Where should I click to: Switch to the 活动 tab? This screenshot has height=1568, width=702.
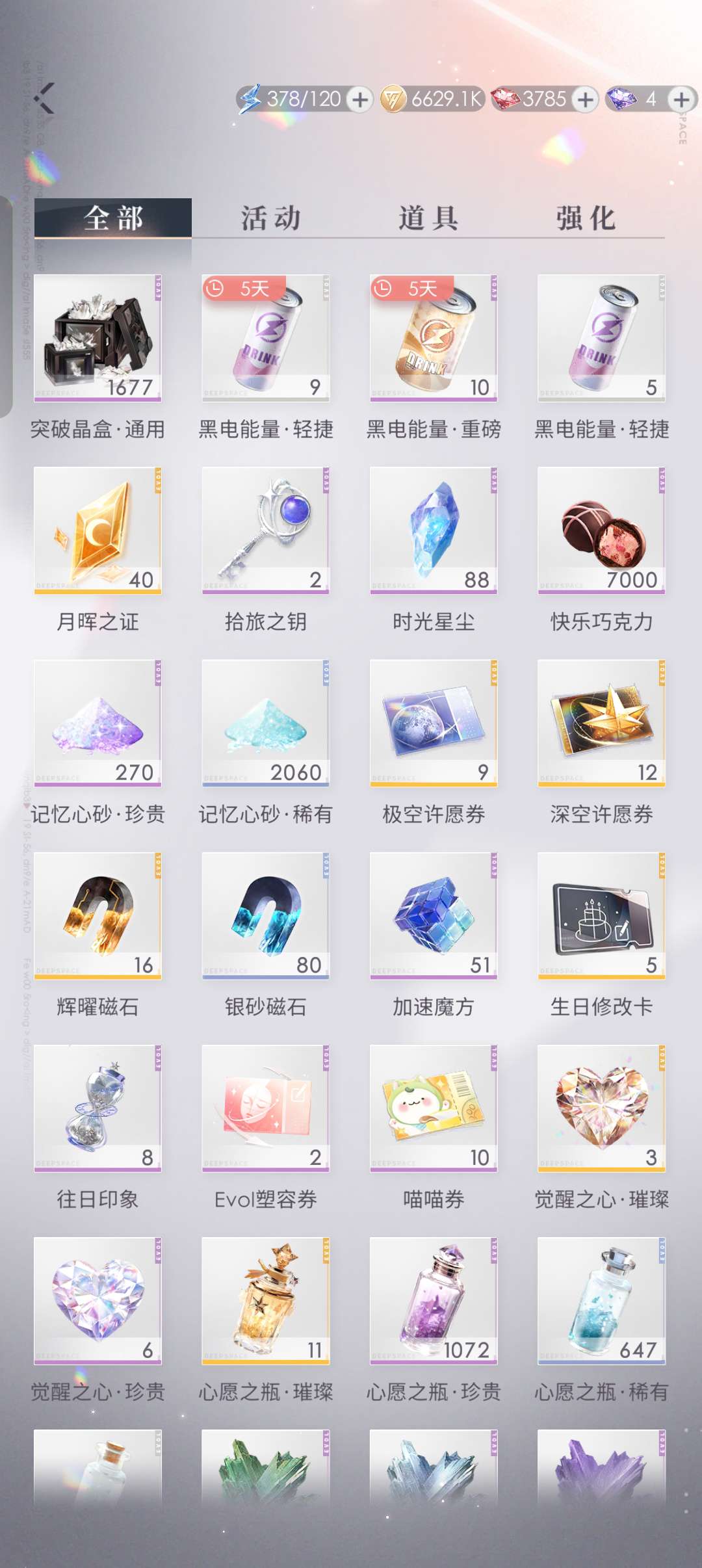[270, 218]
